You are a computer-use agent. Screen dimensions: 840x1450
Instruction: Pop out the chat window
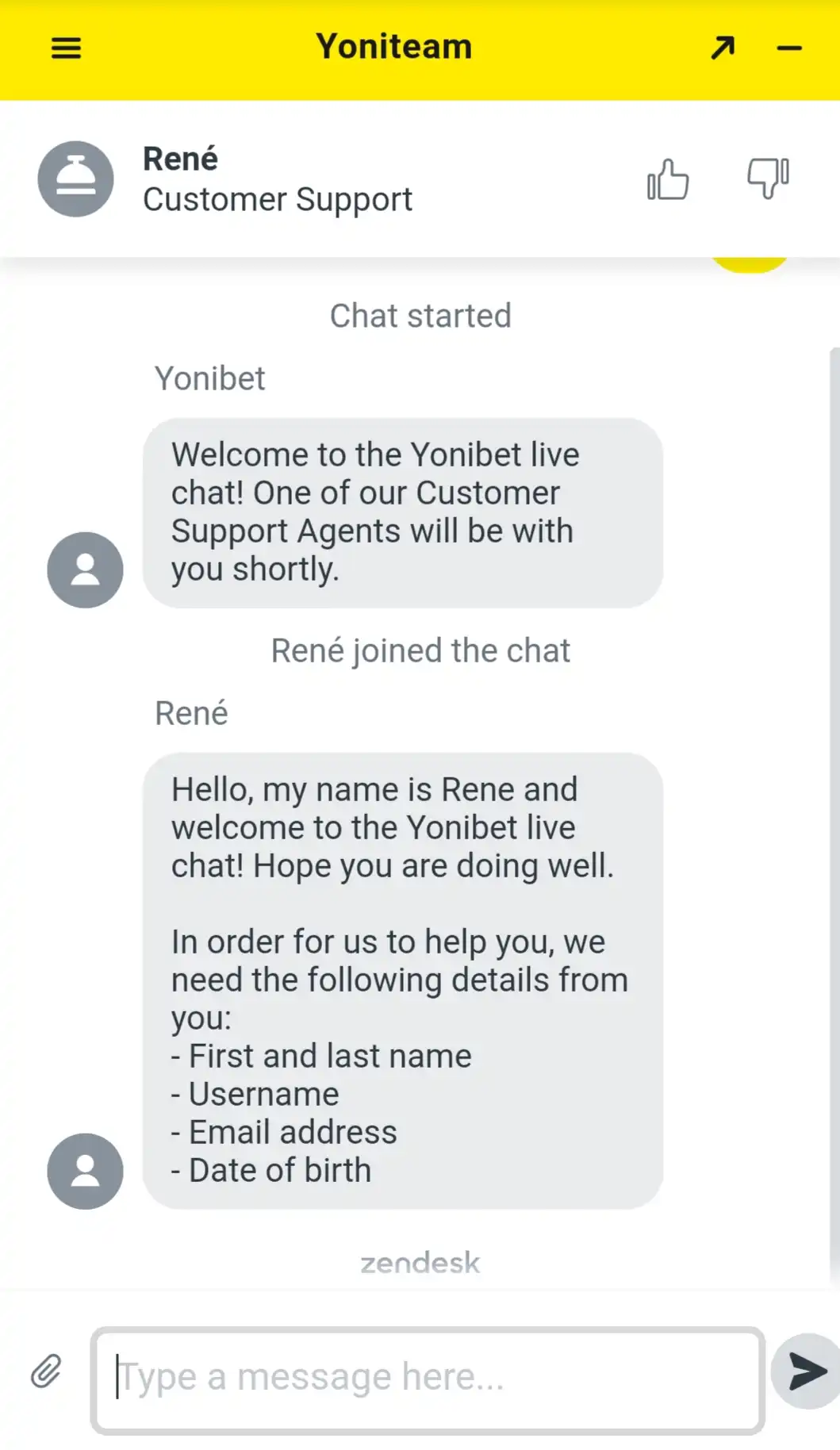(722, 48)
